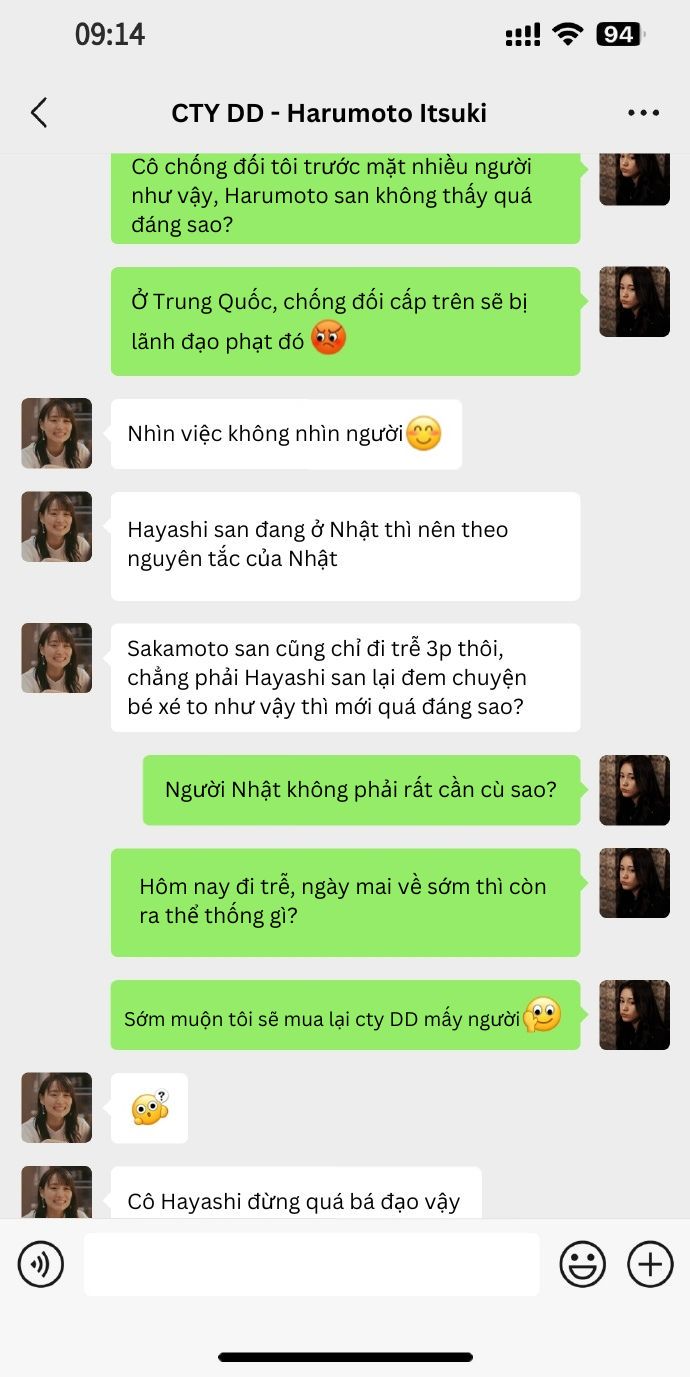Switch to voice message input
The image size is (690, 1377).
pyautogui.click(x=41, y=1264)
